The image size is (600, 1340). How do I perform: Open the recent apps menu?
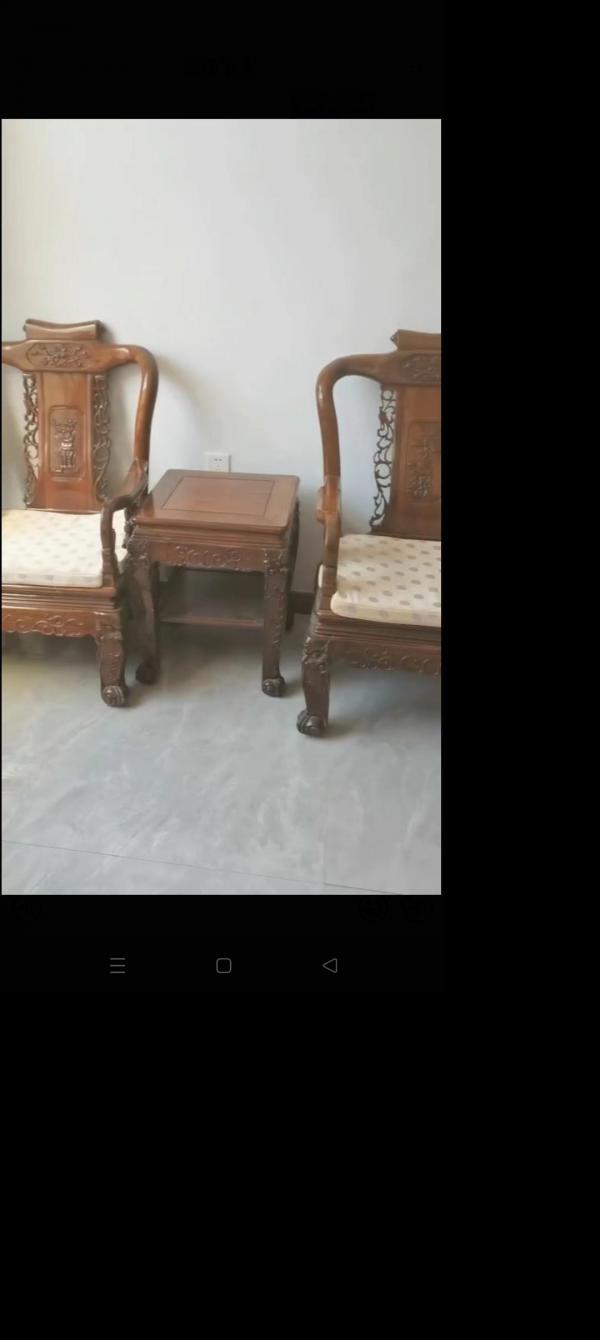tap(118, 965)
